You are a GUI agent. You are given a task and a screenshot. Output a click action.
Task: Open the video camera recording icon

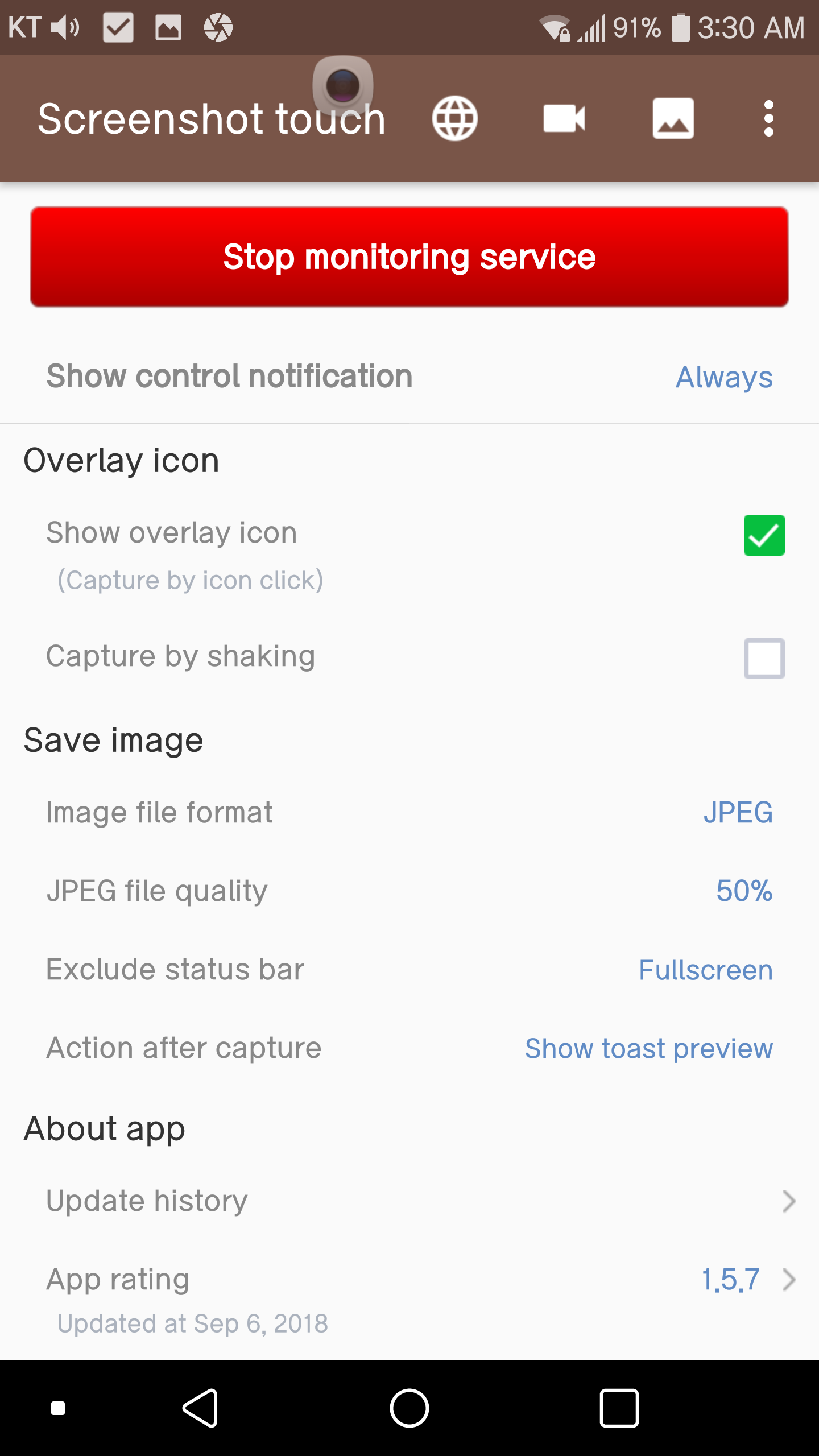point(564,118)
